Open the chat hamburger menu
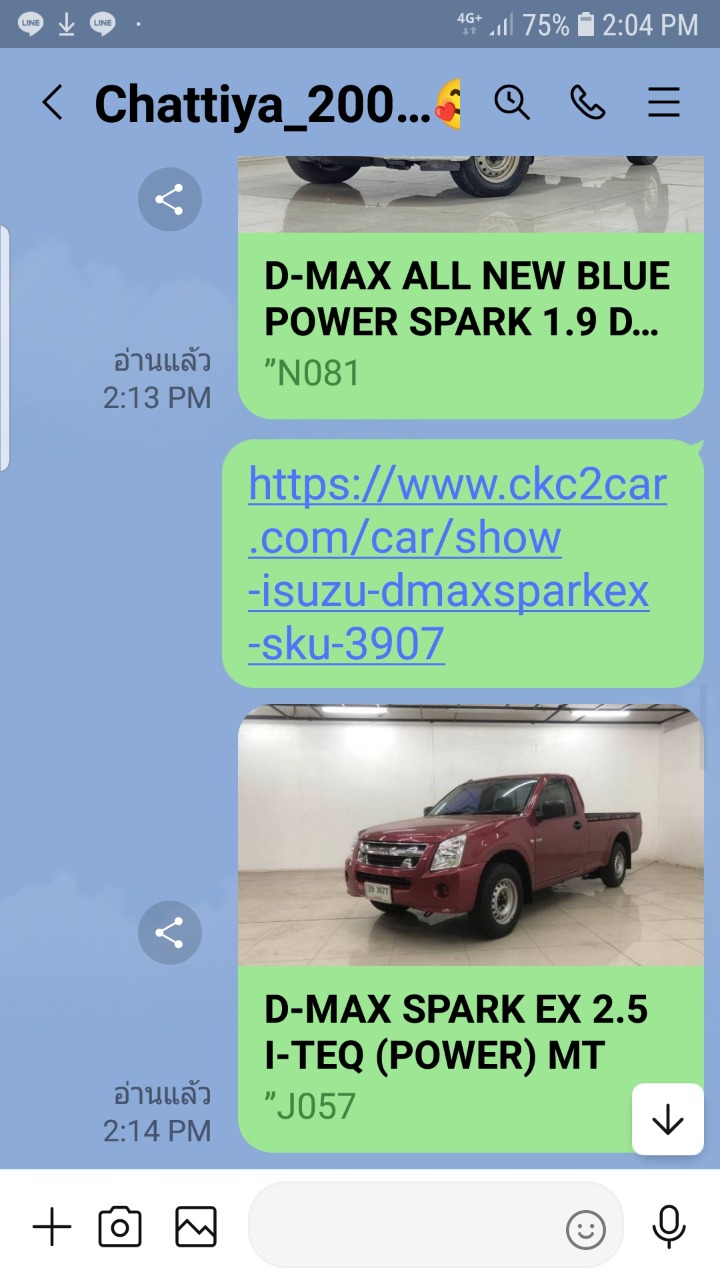 coord(664,102)
